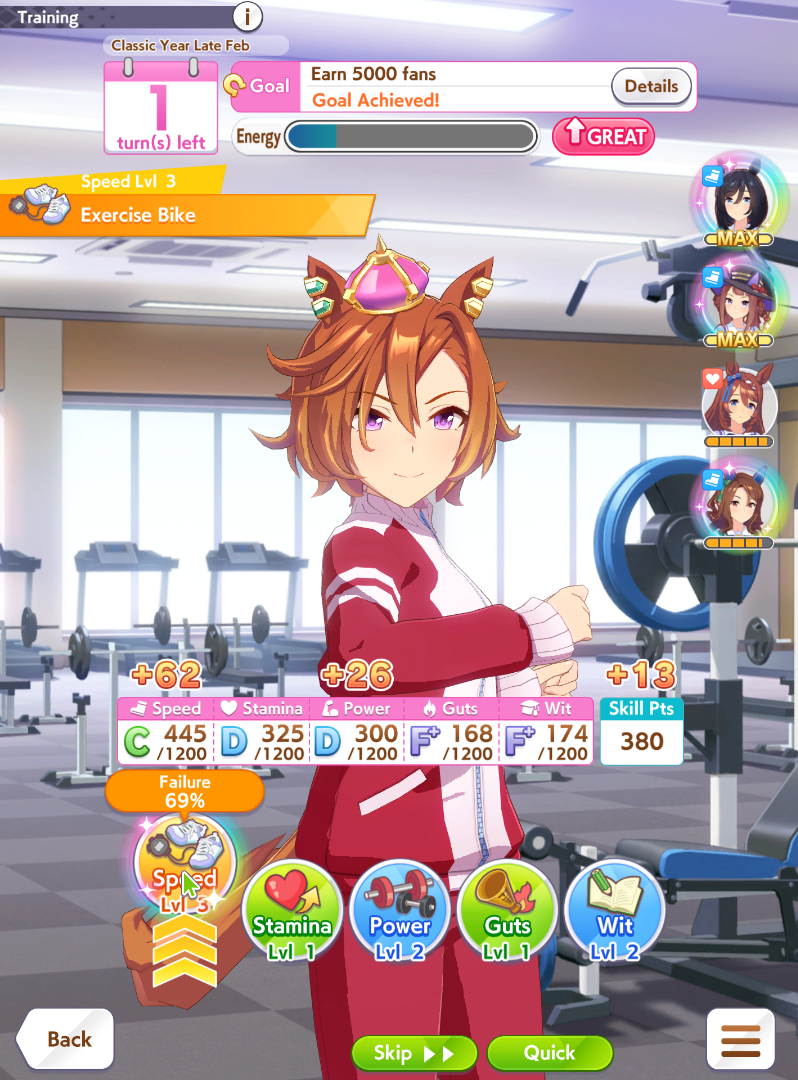This screenshot has height=1080, width=798.
Task: Select Guts training
Action: click(x=507, y=910)
